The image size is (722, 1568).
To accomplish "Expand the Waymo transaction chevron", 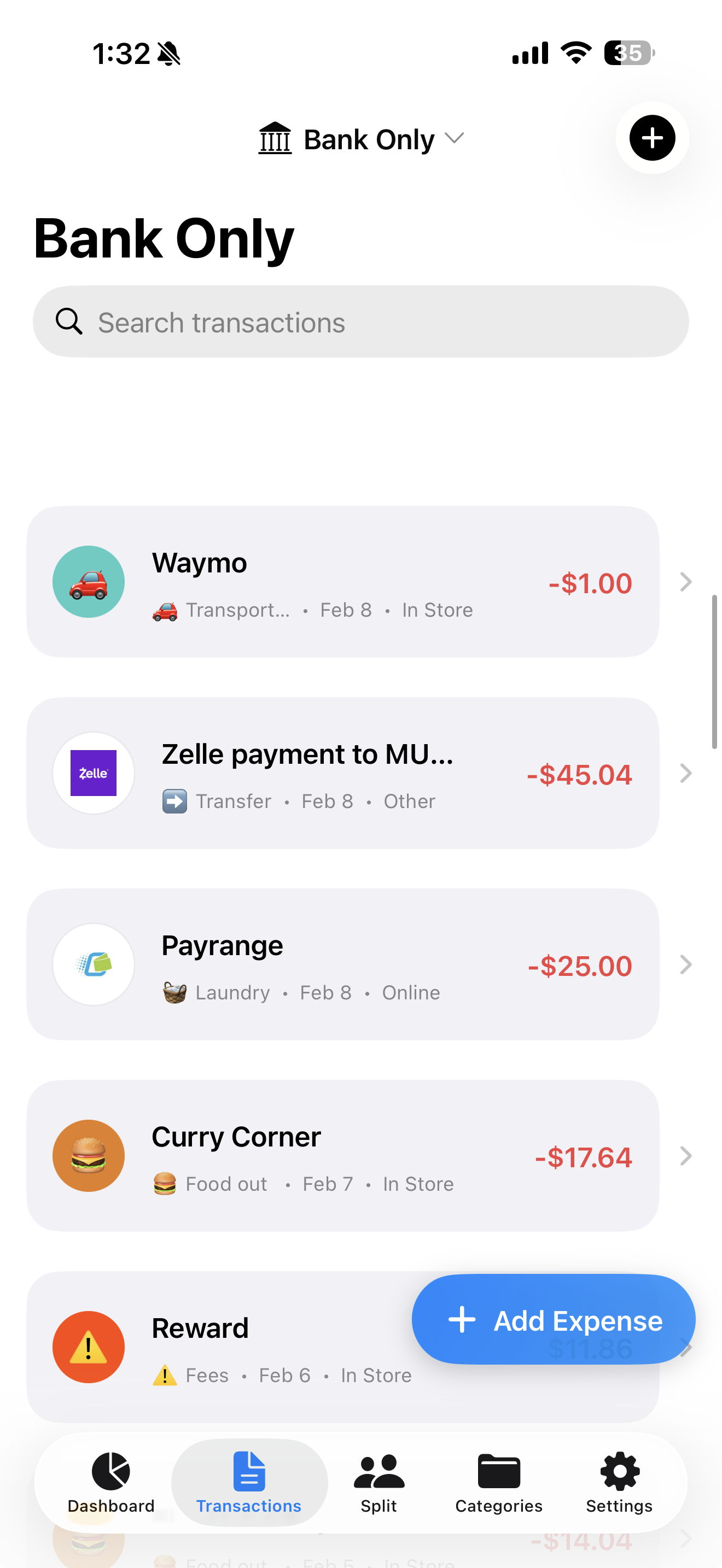I will pos(686,582).
